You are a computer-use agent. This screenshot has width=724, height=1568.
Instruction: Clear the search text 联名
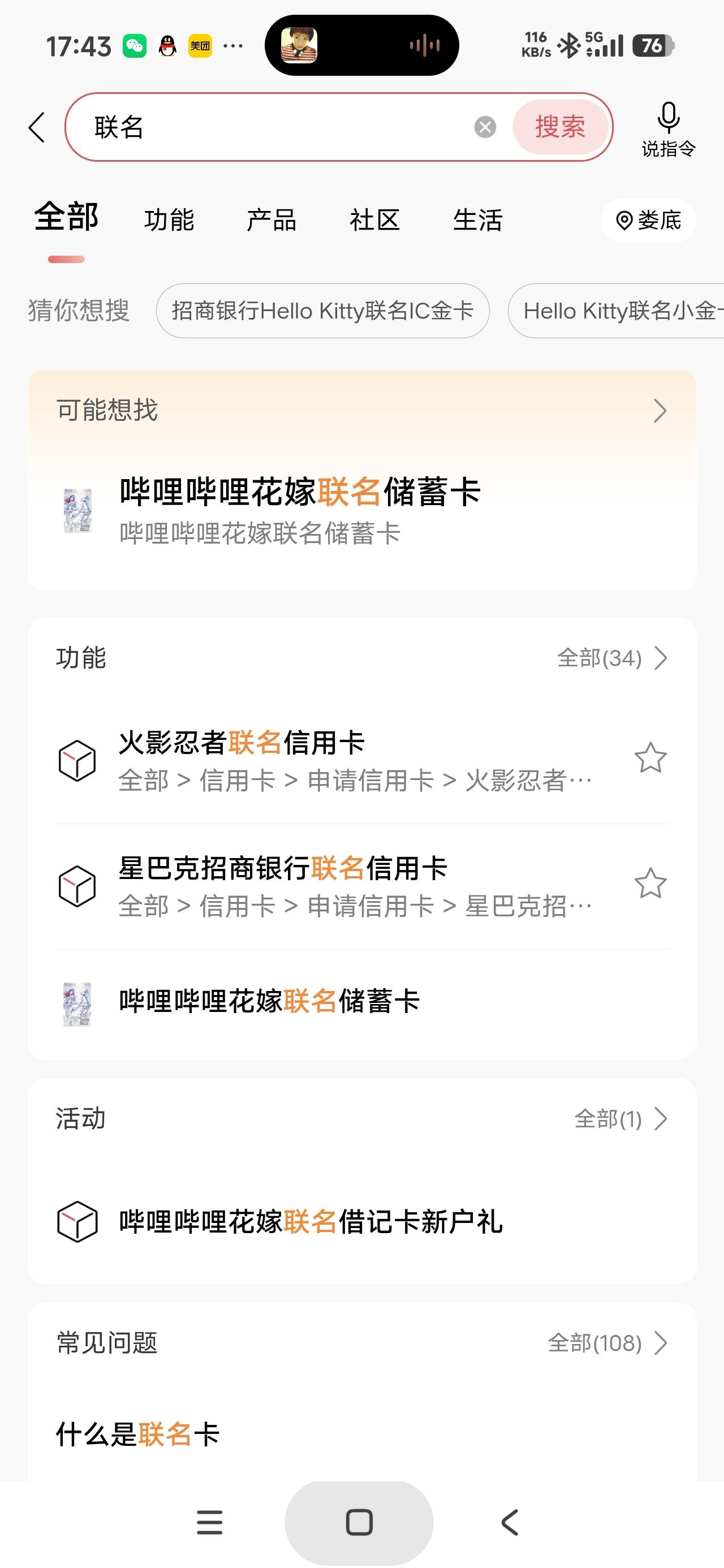[485, 127]
